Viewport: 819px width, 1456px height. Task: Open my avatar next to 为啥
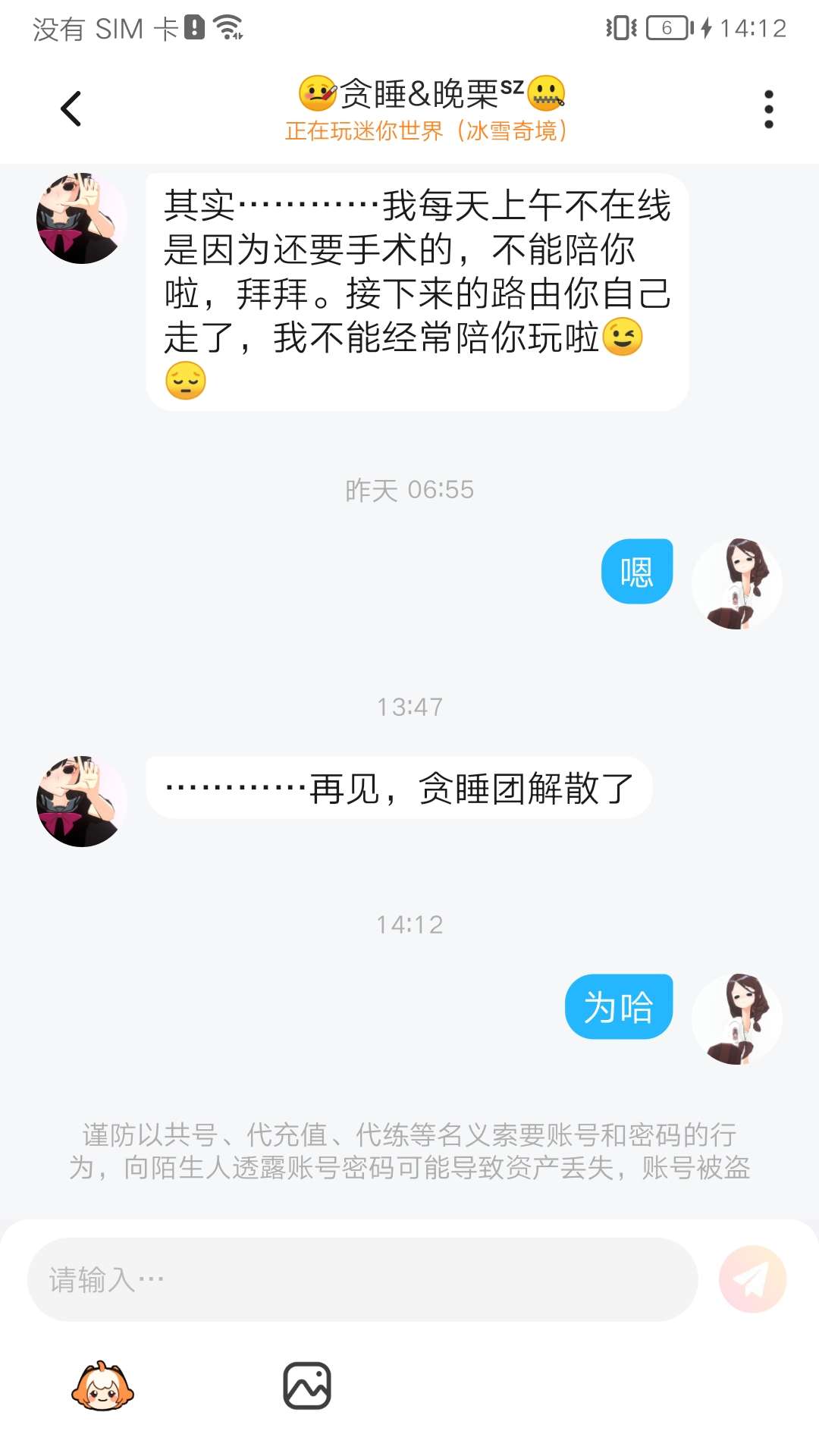coord(736,1018)
